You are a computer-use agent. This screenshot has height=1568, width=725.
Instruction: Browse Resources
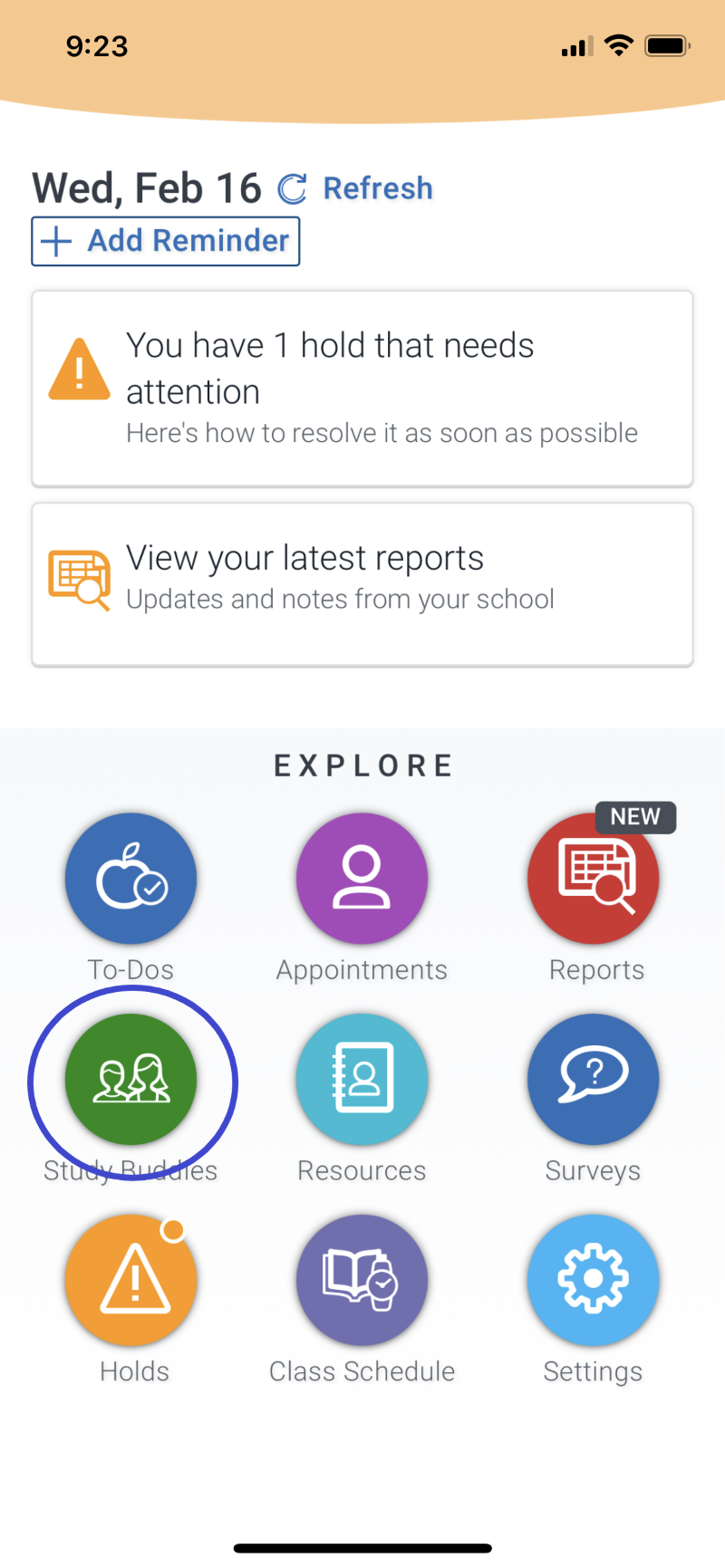[x=362, y=1080]
